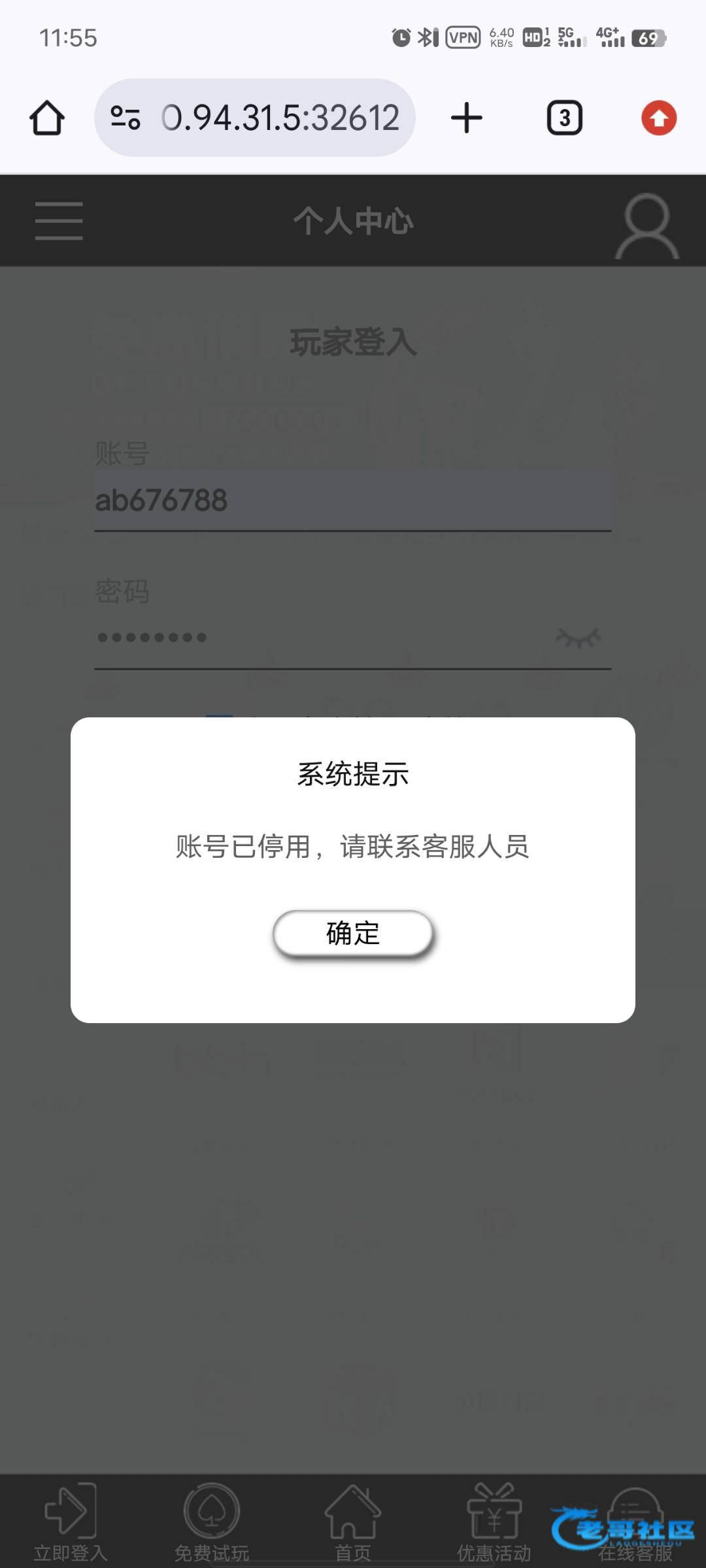Toggle password visibility eye icon

[x=578, y=637]
